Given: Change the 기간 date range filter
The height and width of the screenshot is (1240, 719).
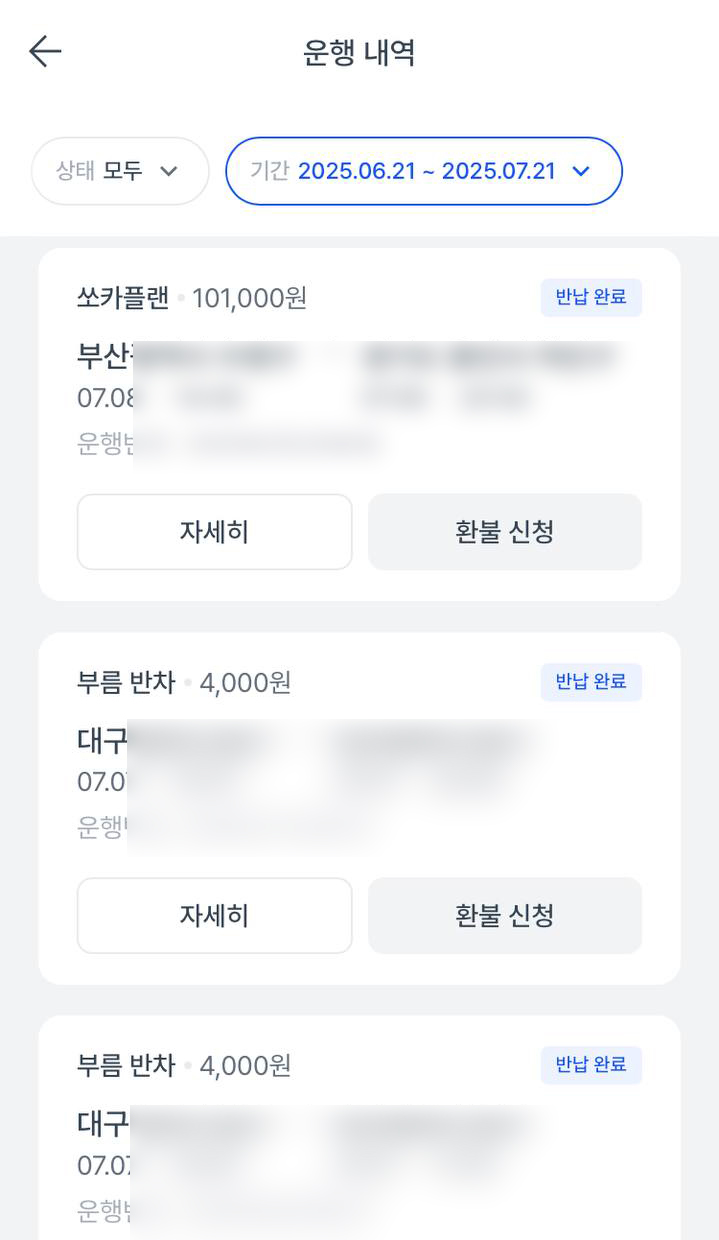Looking at the screenshot, I should (x=424, y=171).
